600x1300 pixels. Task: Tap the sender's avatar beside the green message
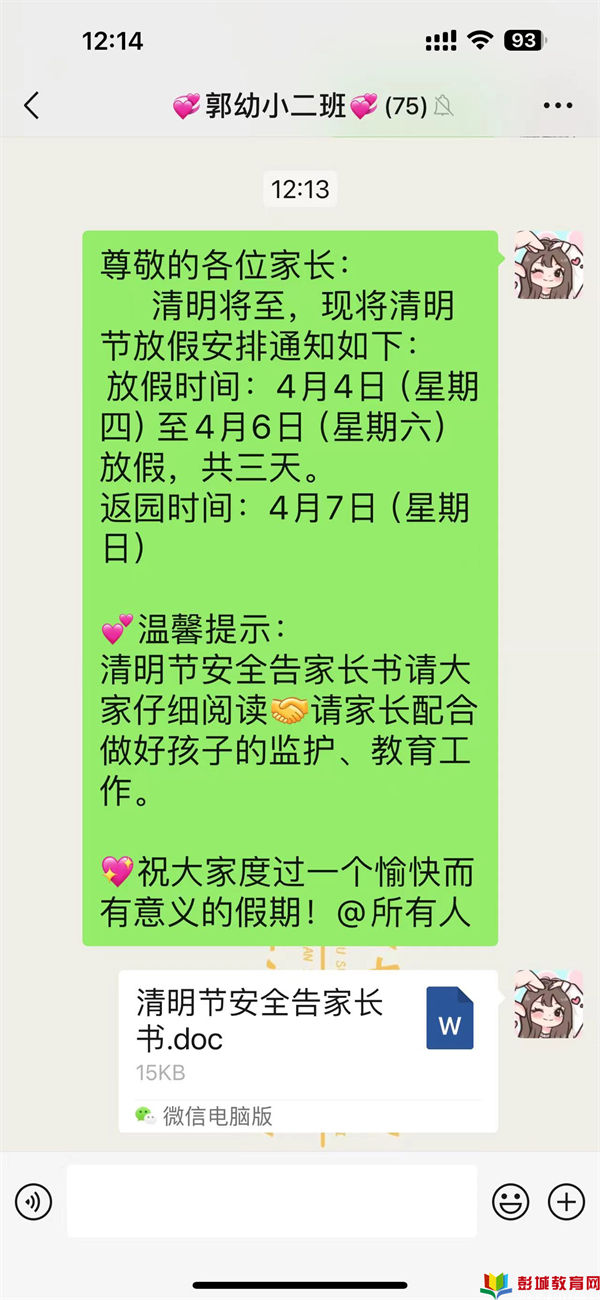(549, 264)
